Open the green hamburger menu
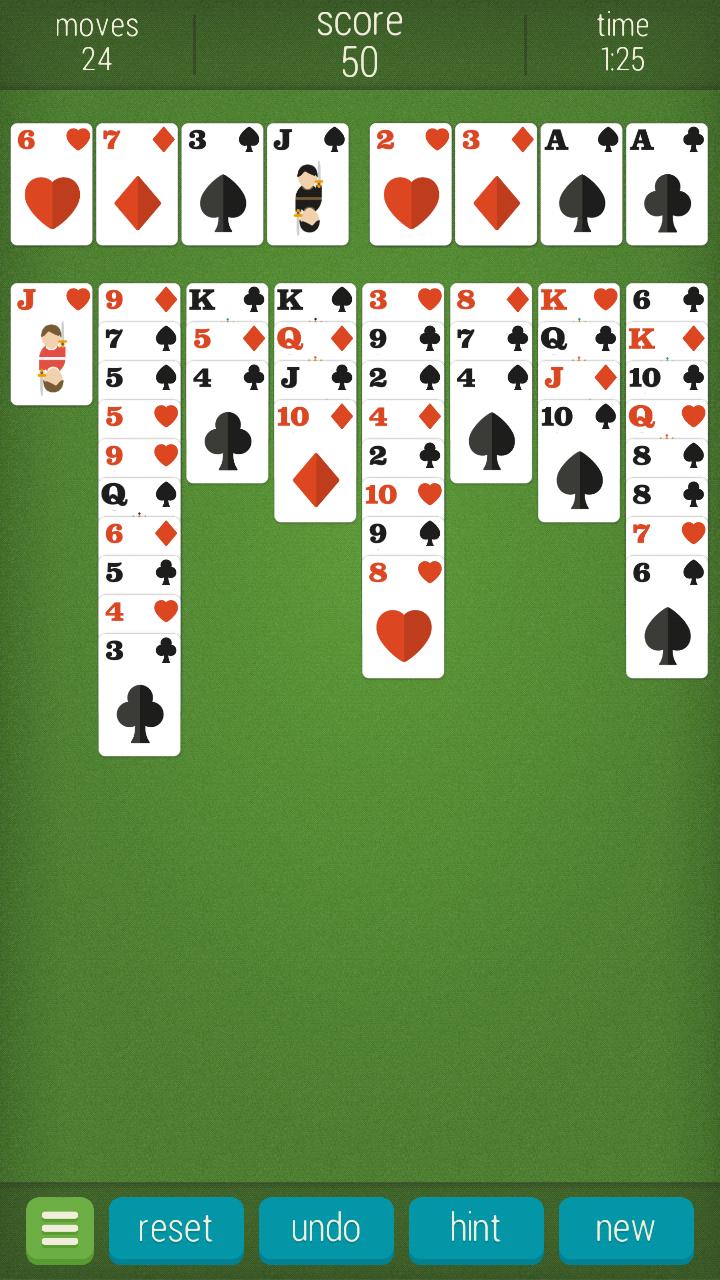Viewport: 720px width, 1280px height. [60, 1229]
